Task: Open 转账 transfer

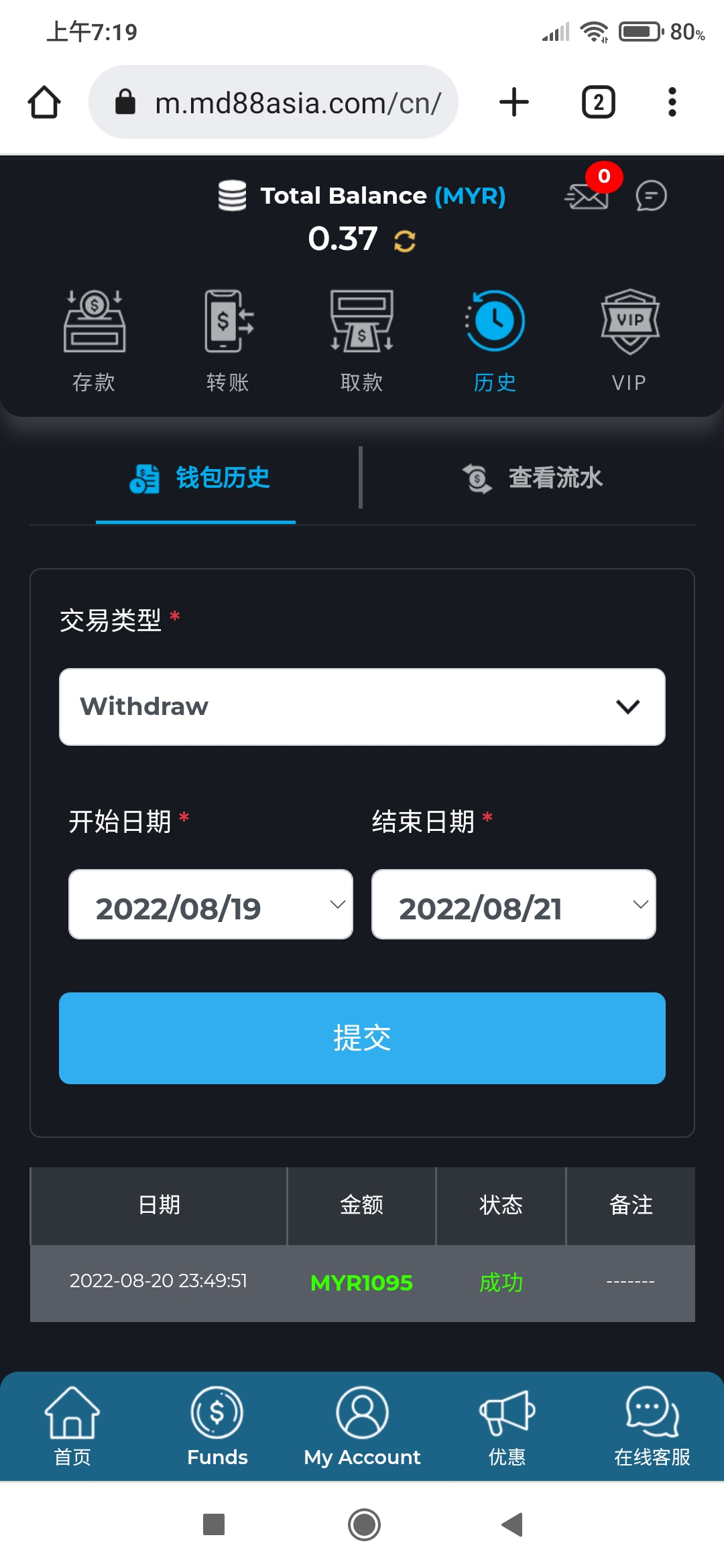Action: coord(228,340)
